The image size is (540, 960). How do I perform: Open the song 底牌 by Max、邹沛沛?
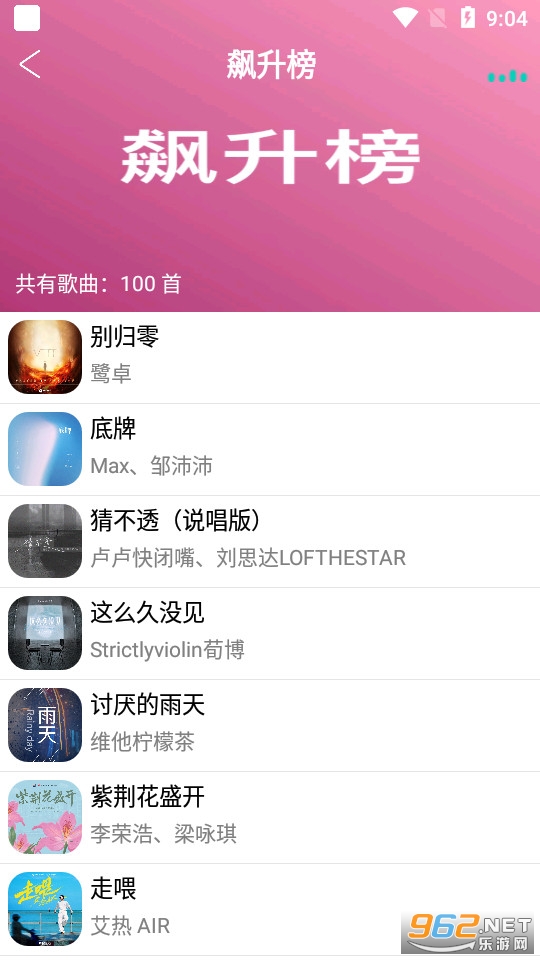point(270,449)
